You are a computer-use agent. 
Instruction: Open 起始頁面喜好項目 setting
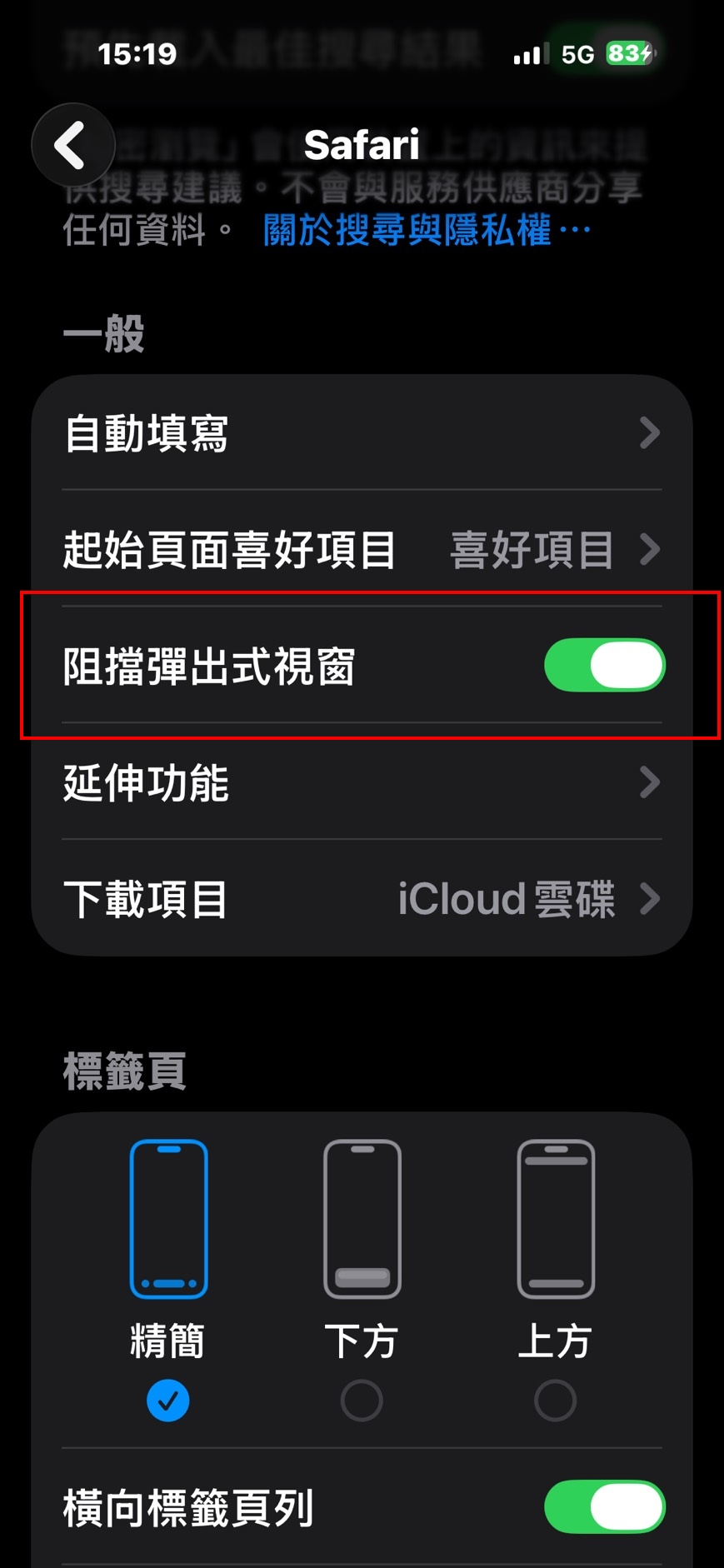click(362, 550)
